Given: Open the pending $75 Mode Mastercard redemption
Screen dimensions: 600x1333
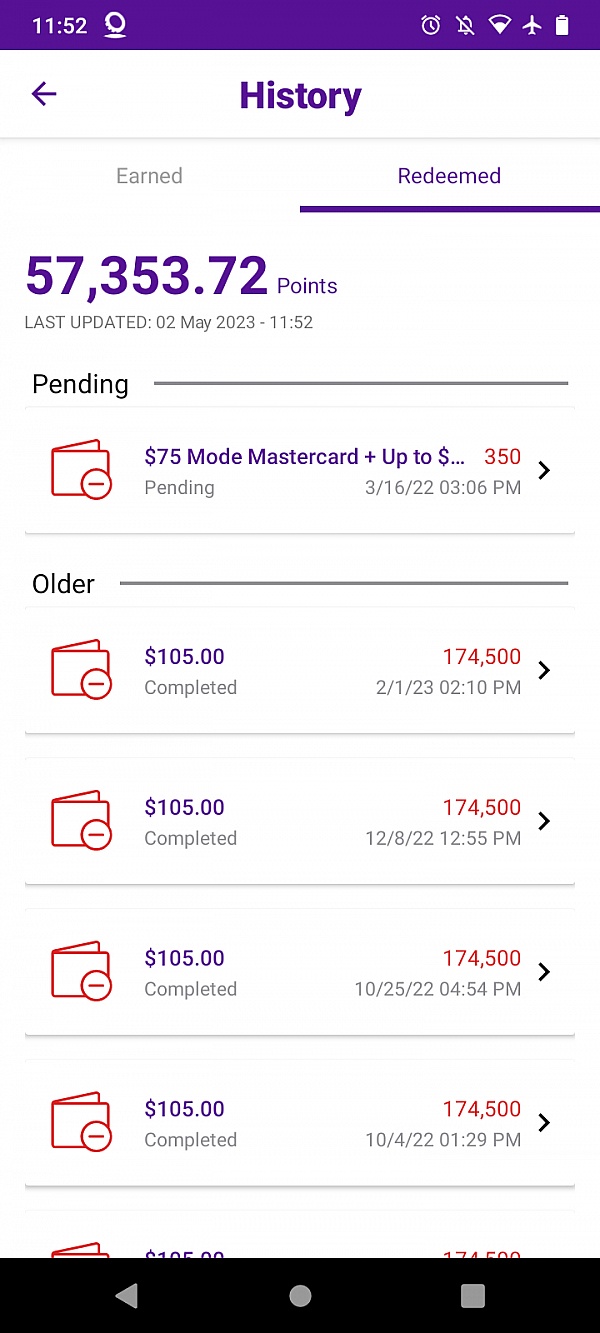Looking at the screenshot, I should point(300,470).
